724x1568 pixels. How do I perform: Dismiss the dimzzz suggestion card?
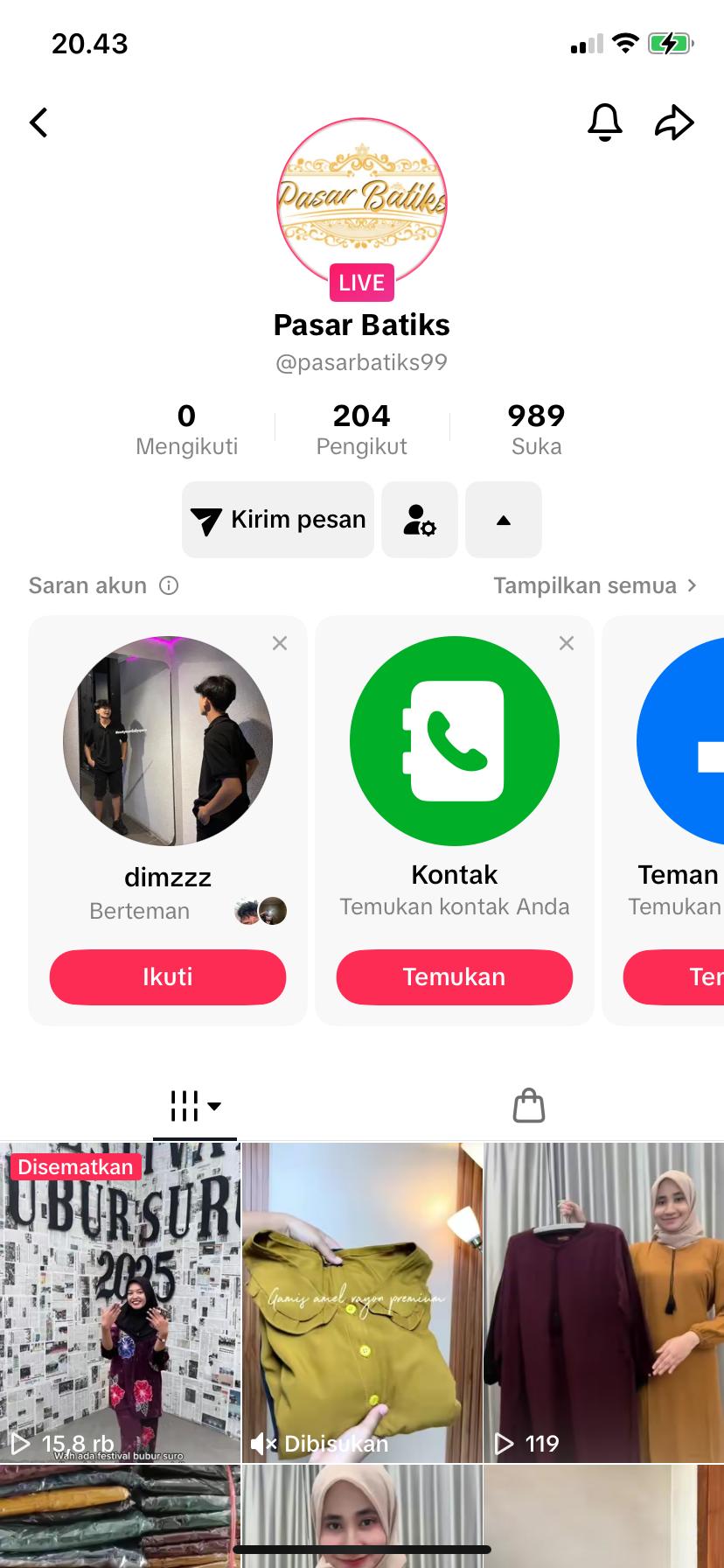(x=280, y=643)
